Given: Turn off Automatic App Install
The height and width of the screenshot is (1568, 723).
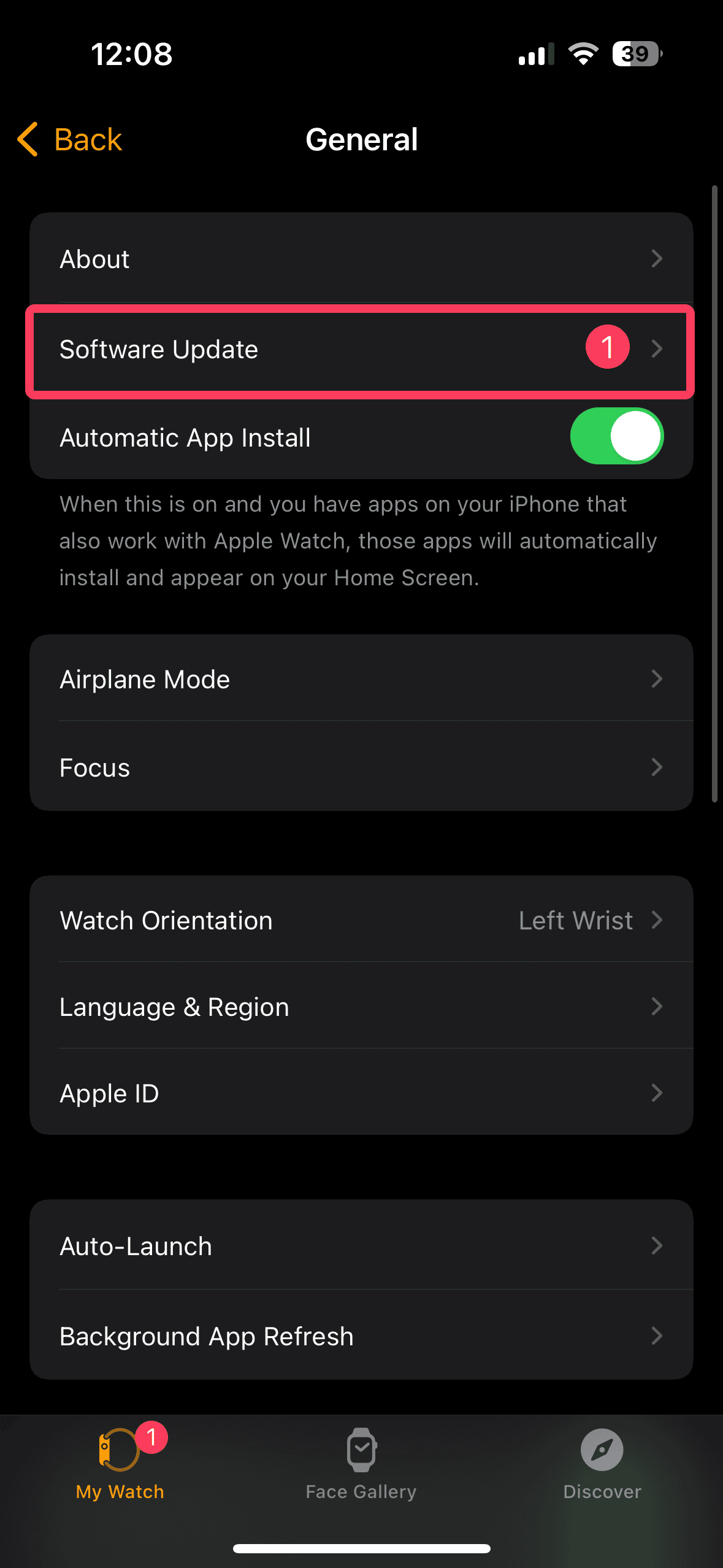Looking at the screenshot, I should pyautogui.click(x=616, y=437).
